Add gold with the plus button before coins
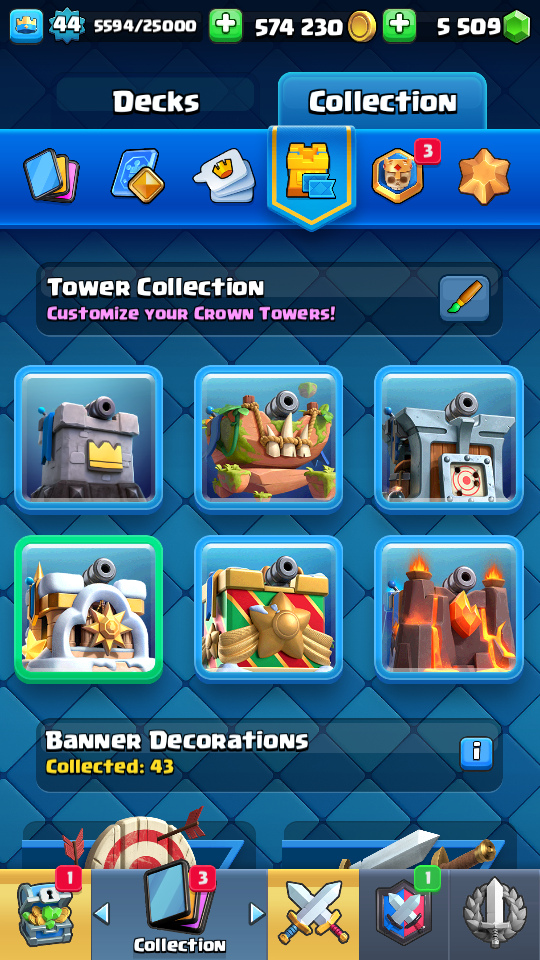The height and width of the screenshot is (960, 540). point(226,26)
